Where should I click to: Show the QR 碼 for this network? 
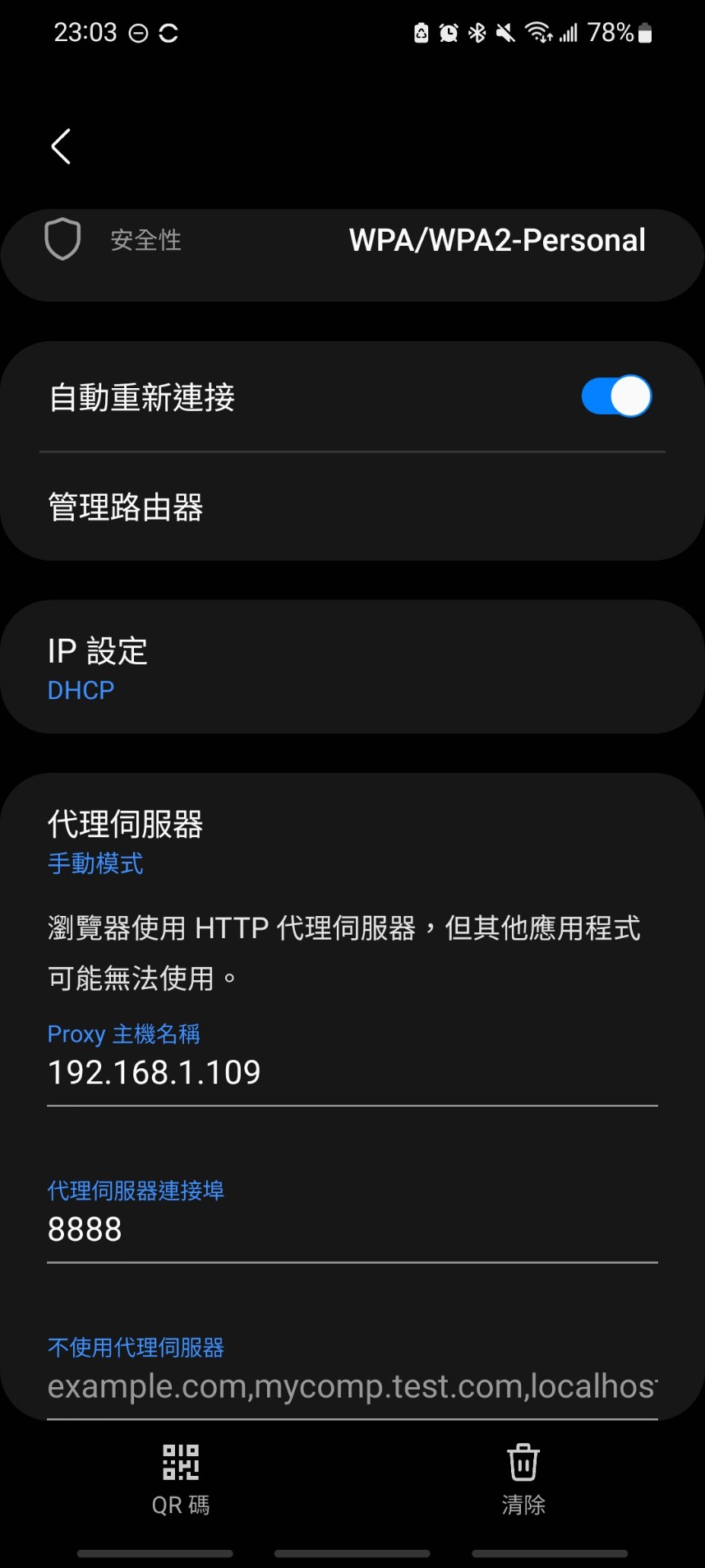[x=181, y=1480]
